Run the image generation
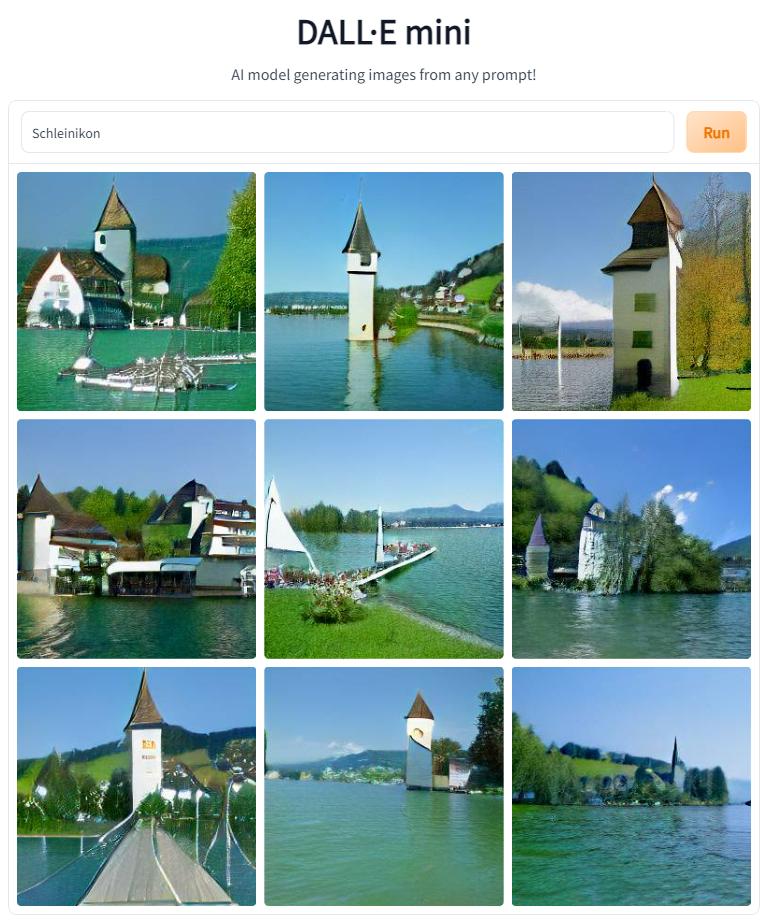The height and width of the screenshot is (924, 768). coord(716,132)
